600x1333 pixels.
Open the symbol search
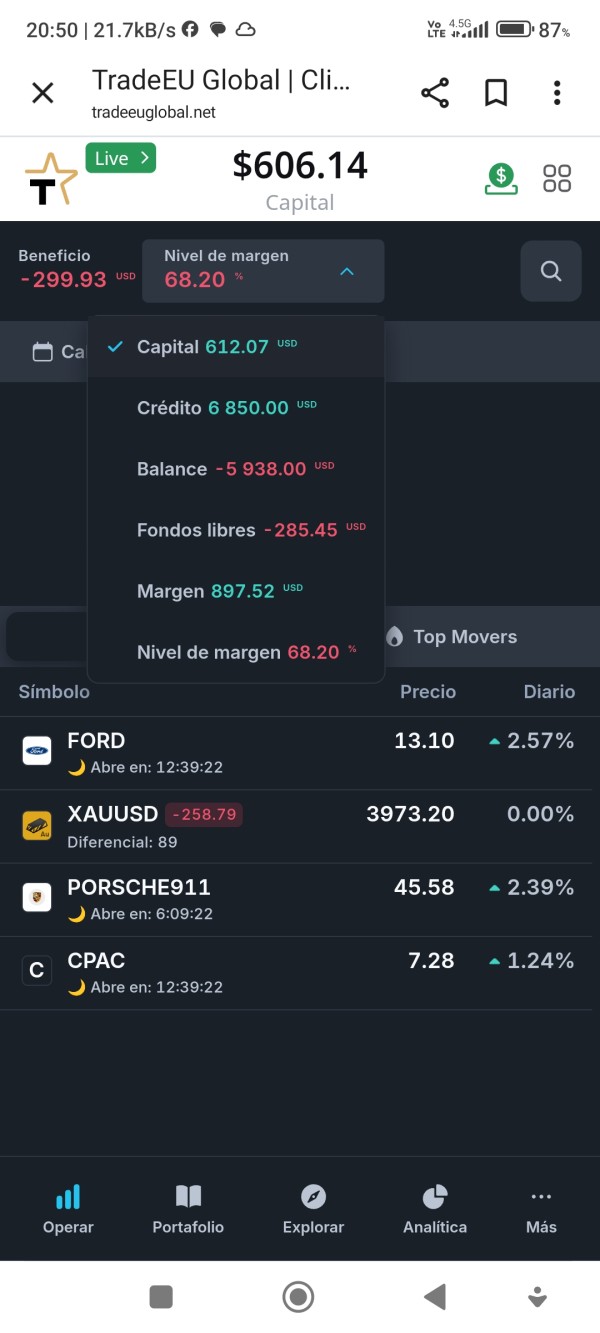point(551,271)
